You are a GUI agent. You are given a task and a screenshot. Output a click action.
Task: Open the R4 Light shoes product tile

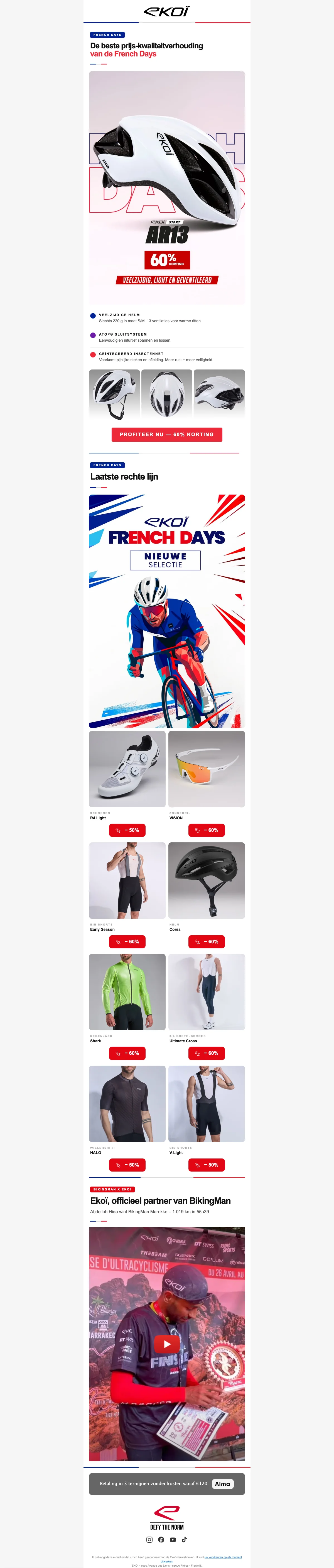[127, 769]
